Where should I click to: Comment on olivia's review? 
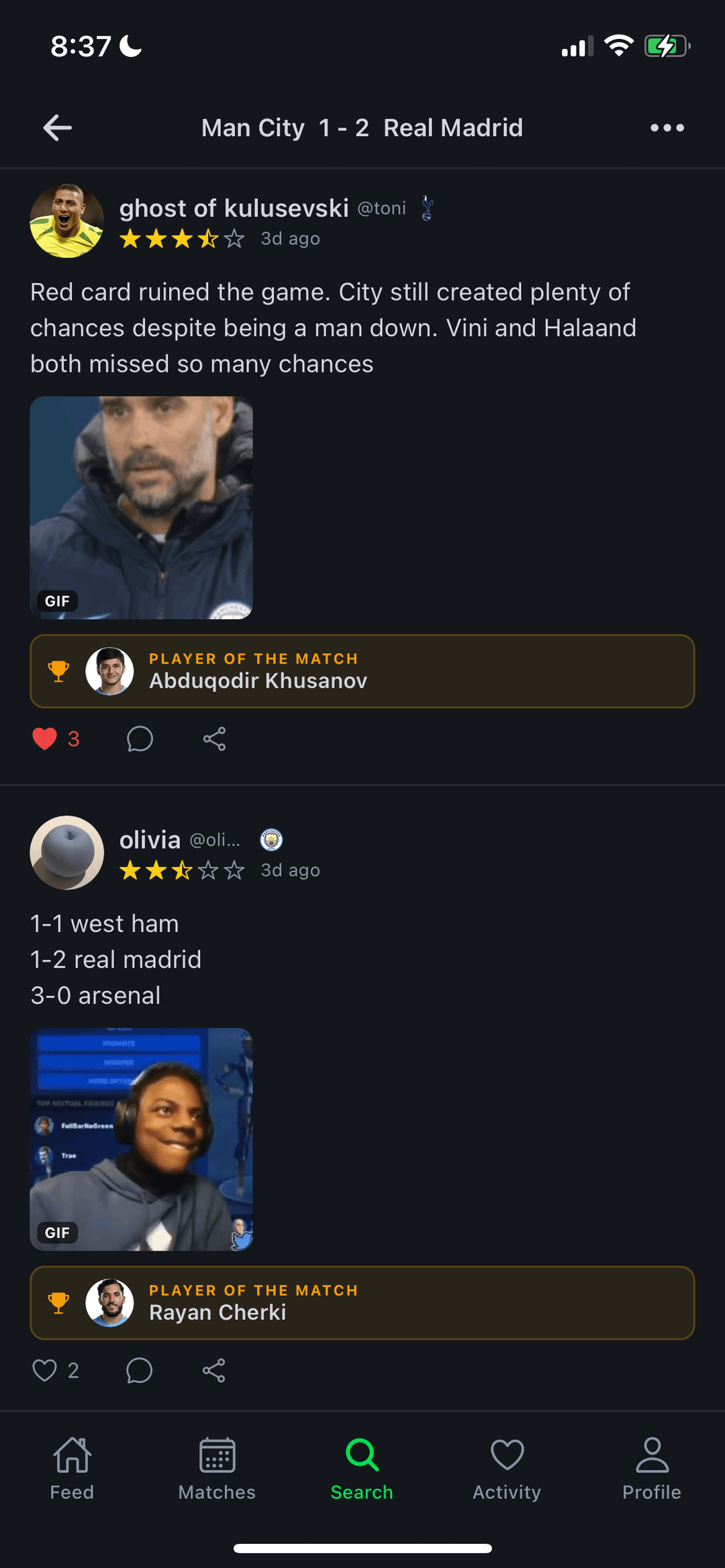[140, 1370]
